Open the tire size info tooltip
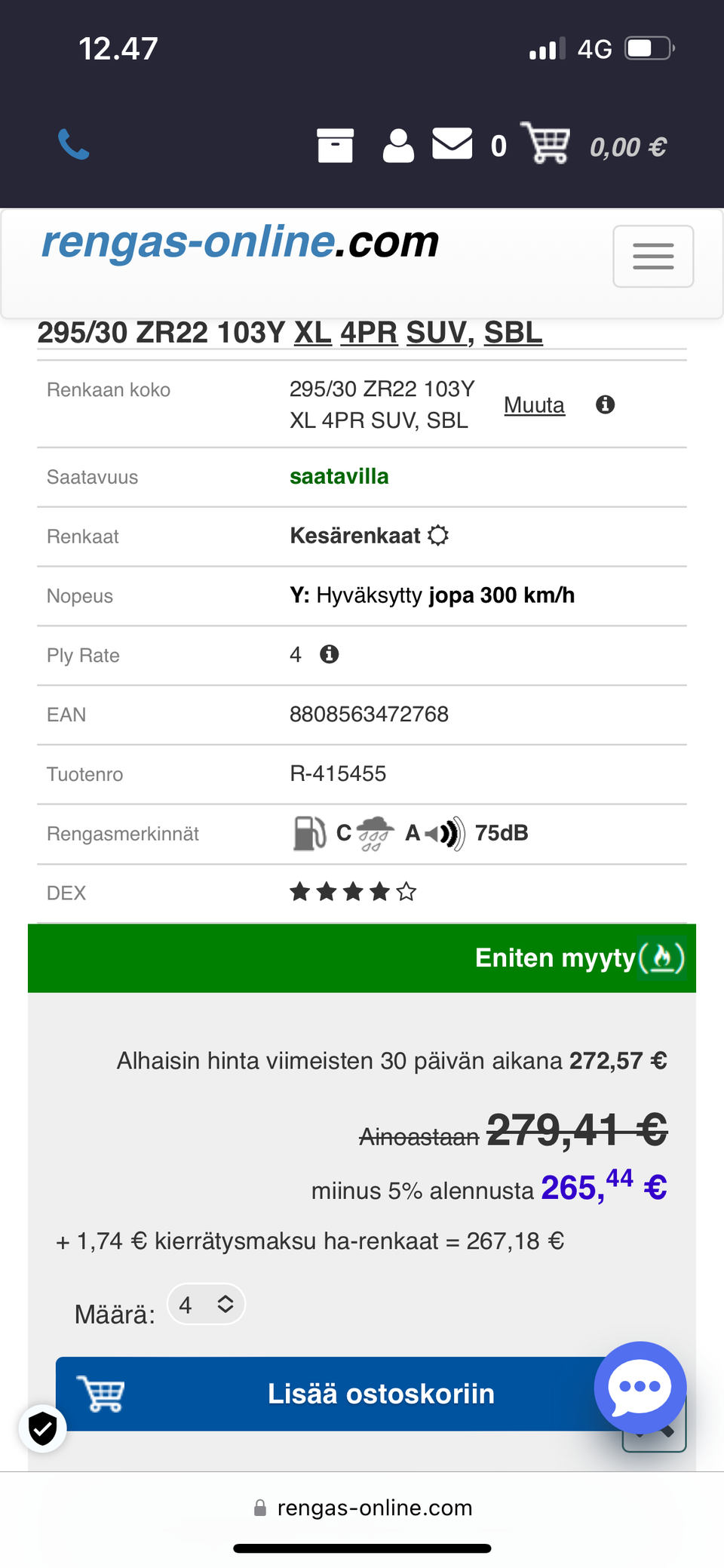 click(605, 404)
